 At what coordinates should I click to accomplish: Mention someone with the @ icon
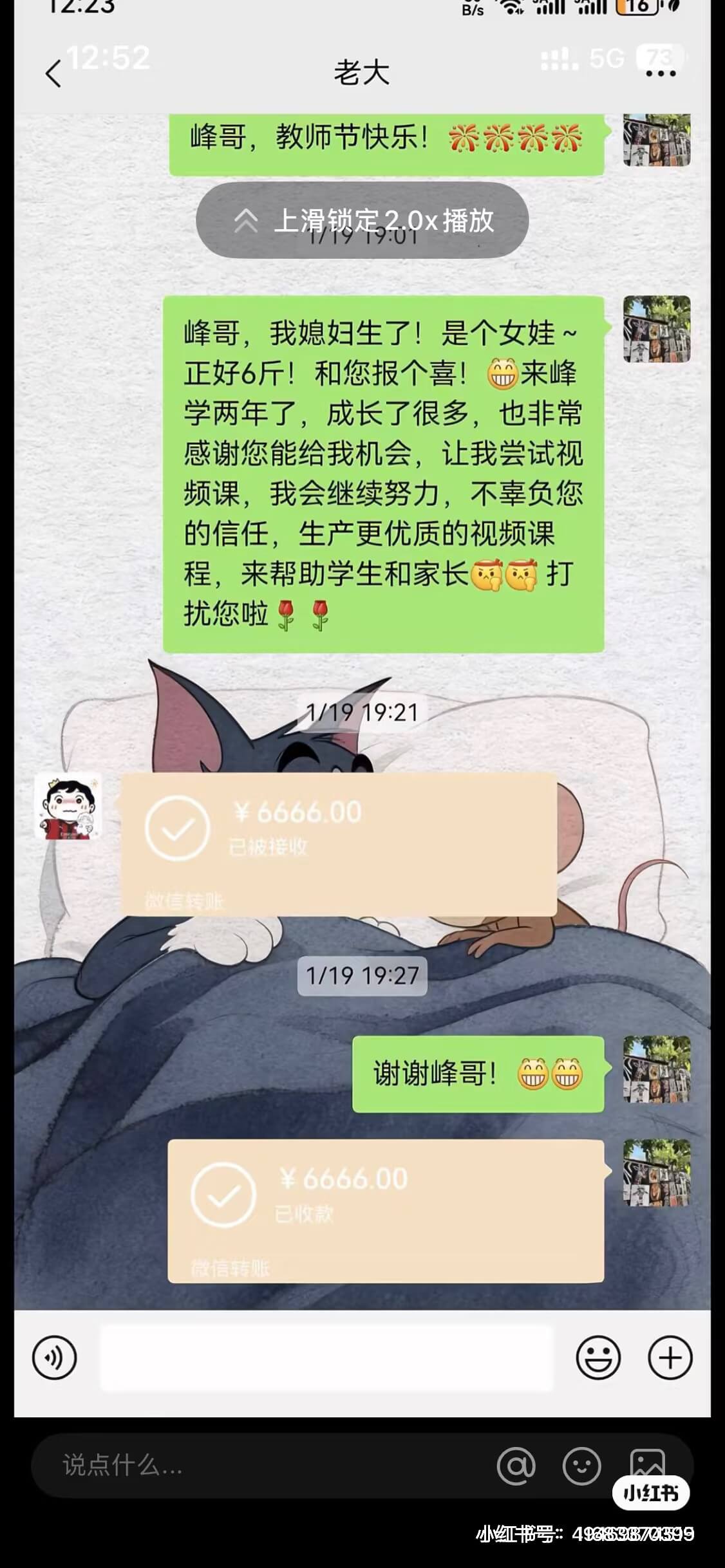tap(516, 1466)
